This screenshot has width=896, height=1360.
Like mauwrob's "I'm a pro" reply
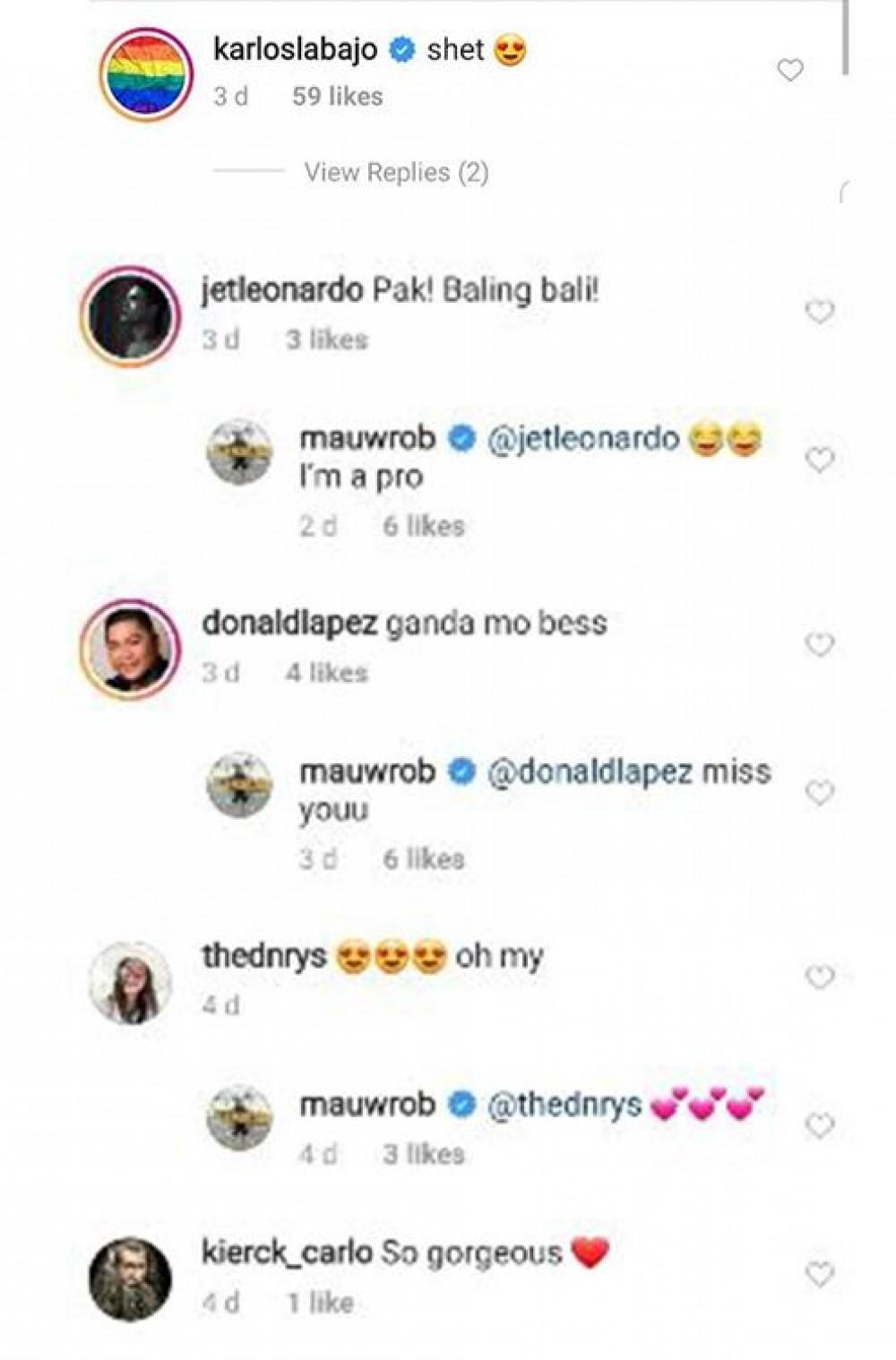(819, 460)
